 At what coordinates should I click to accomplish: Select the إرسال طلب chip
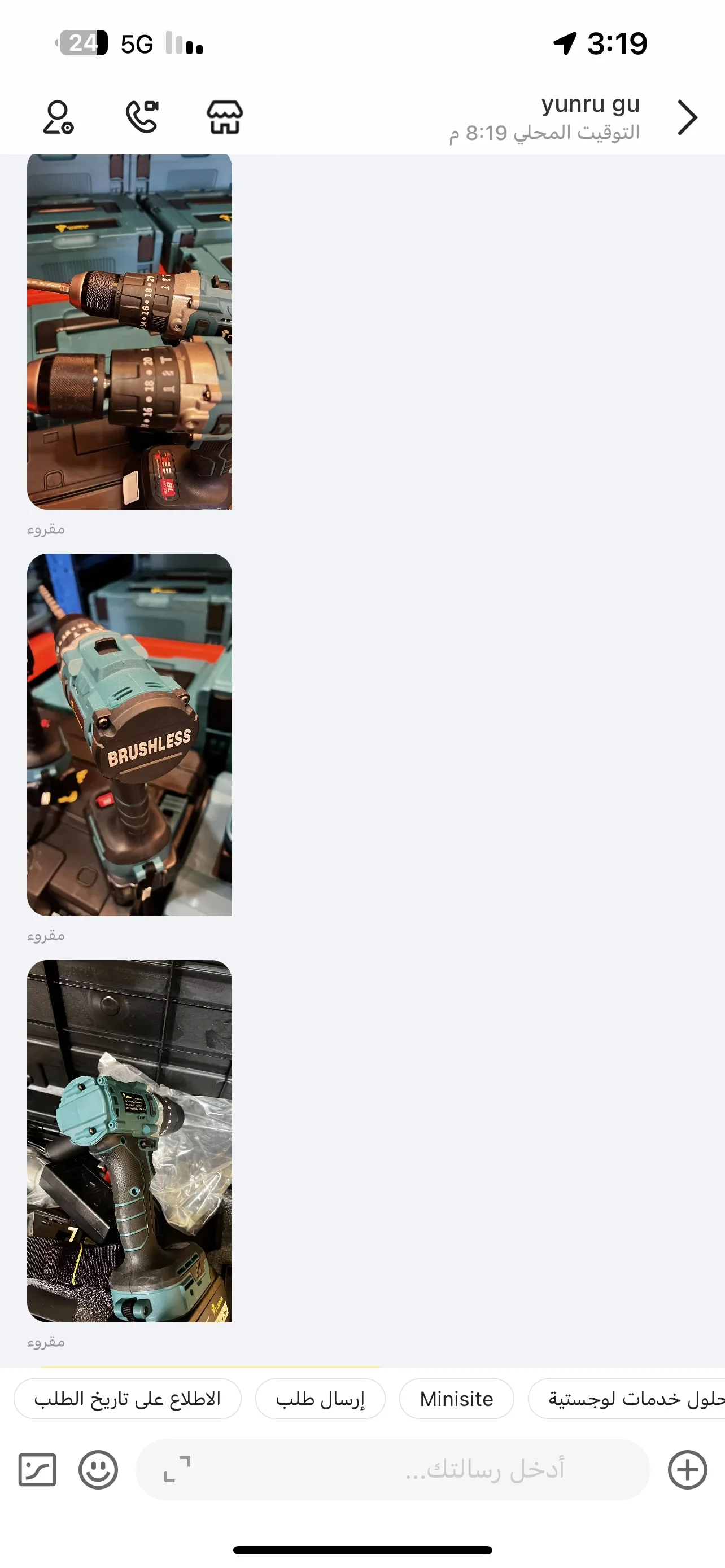coord(320,1399)
